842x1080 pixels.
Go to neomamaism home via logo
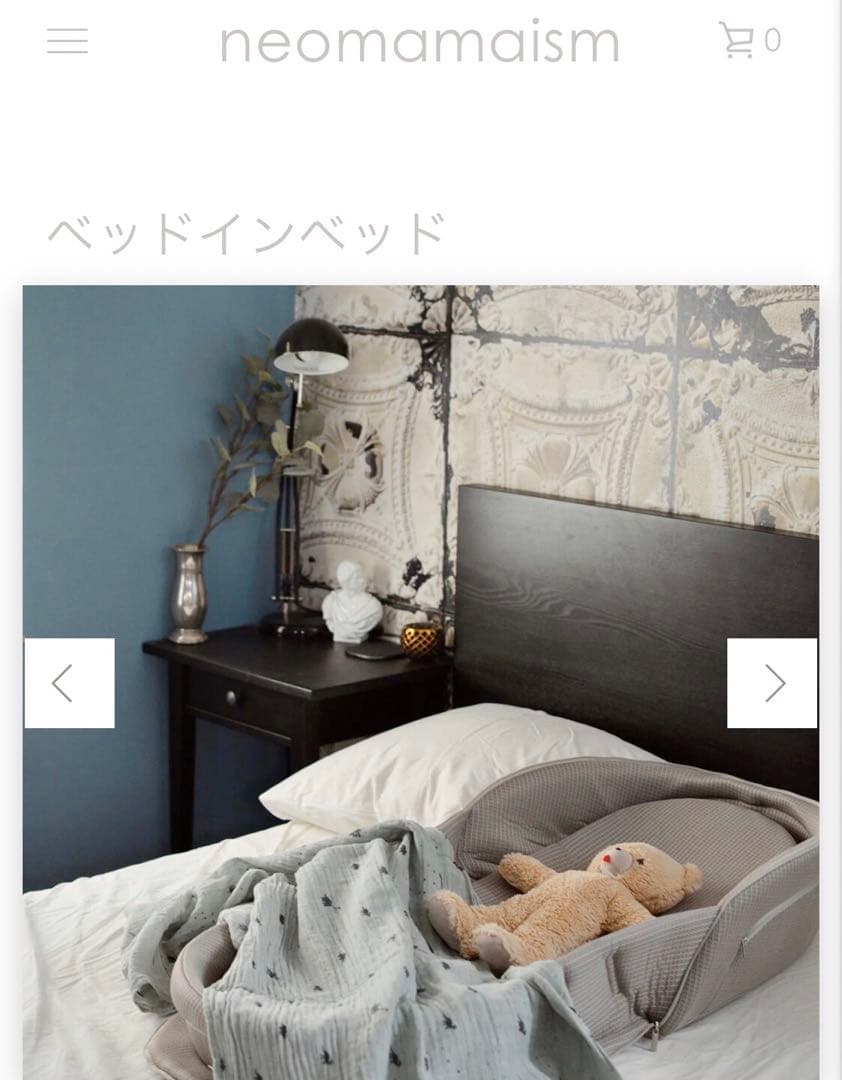click(419, 43)
